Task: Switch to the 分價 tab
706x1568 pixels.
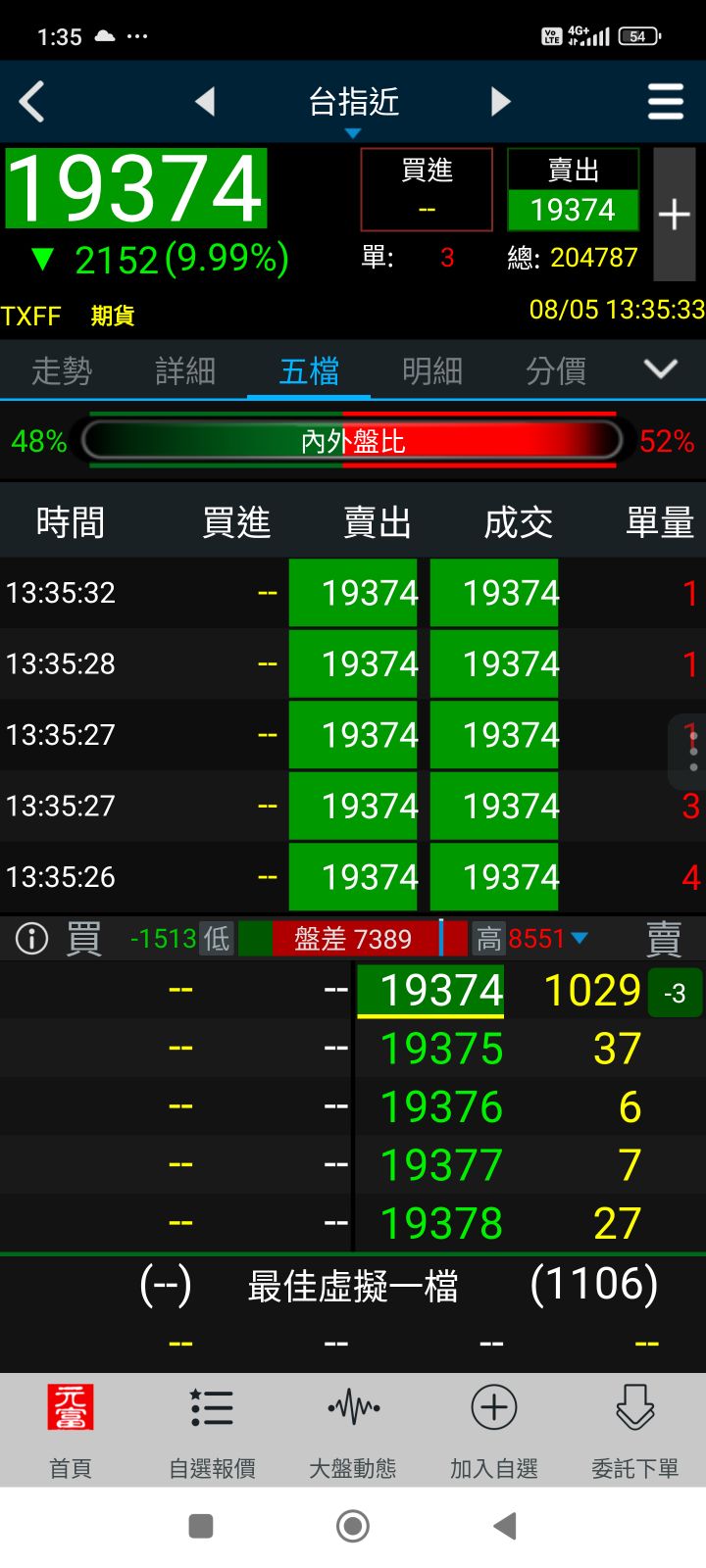Action: tap(556, 371)
